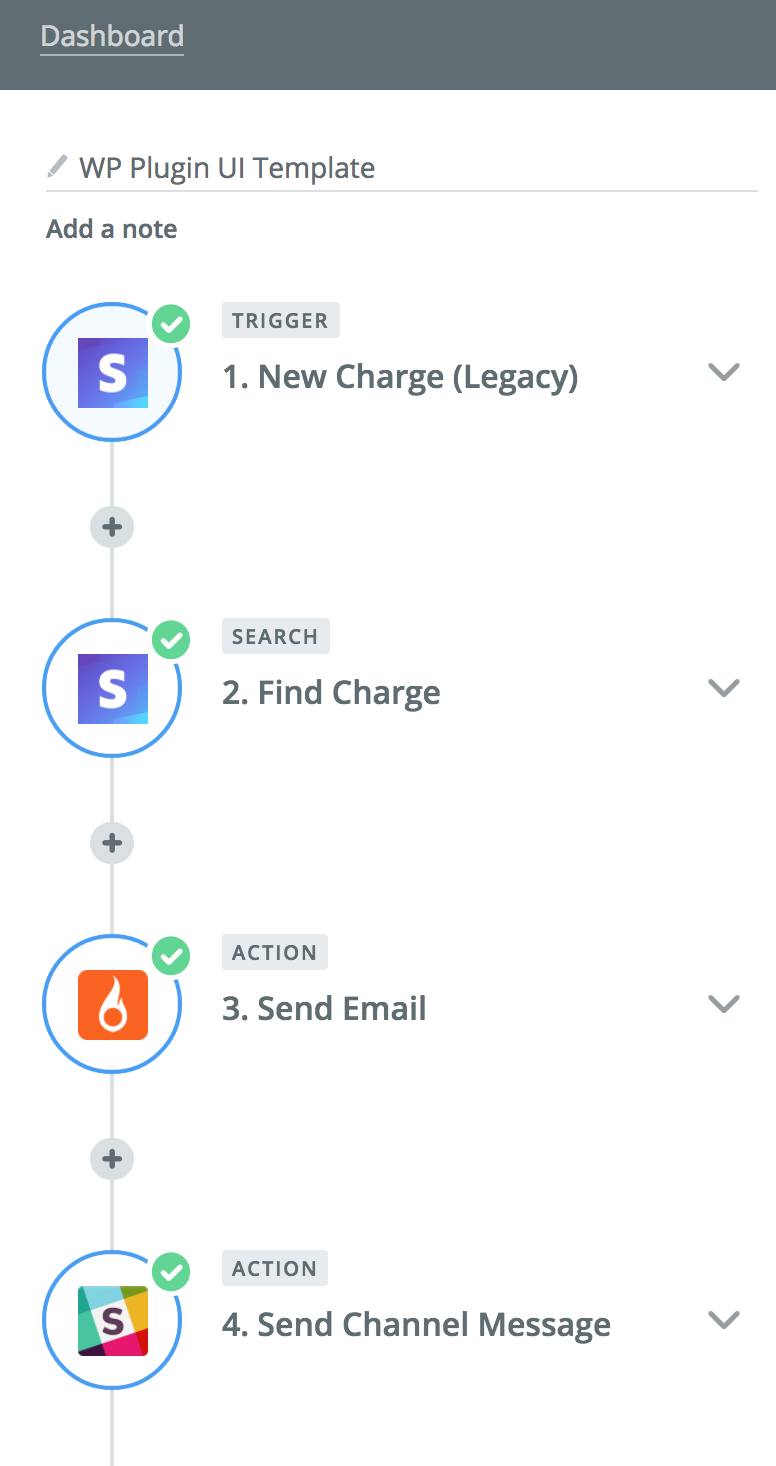Open the Dashboard link
This screenshot has height=1466, width=776.
pos(112,37)
